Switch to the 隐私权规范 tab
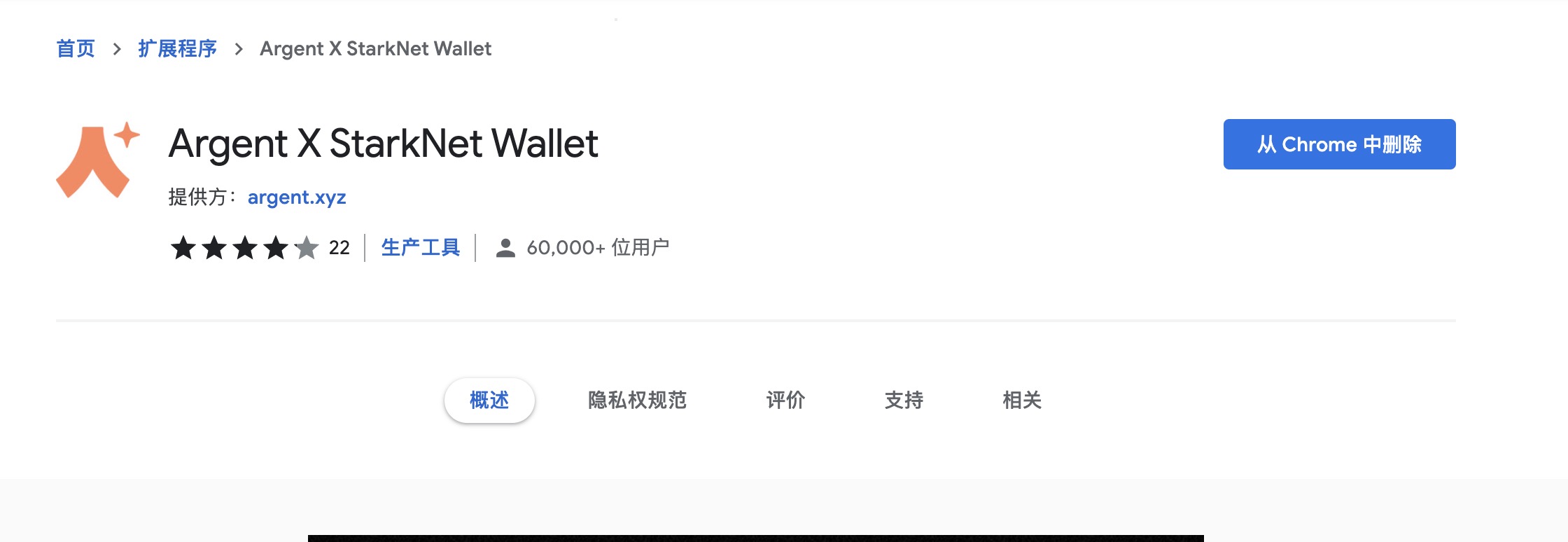 637,401
